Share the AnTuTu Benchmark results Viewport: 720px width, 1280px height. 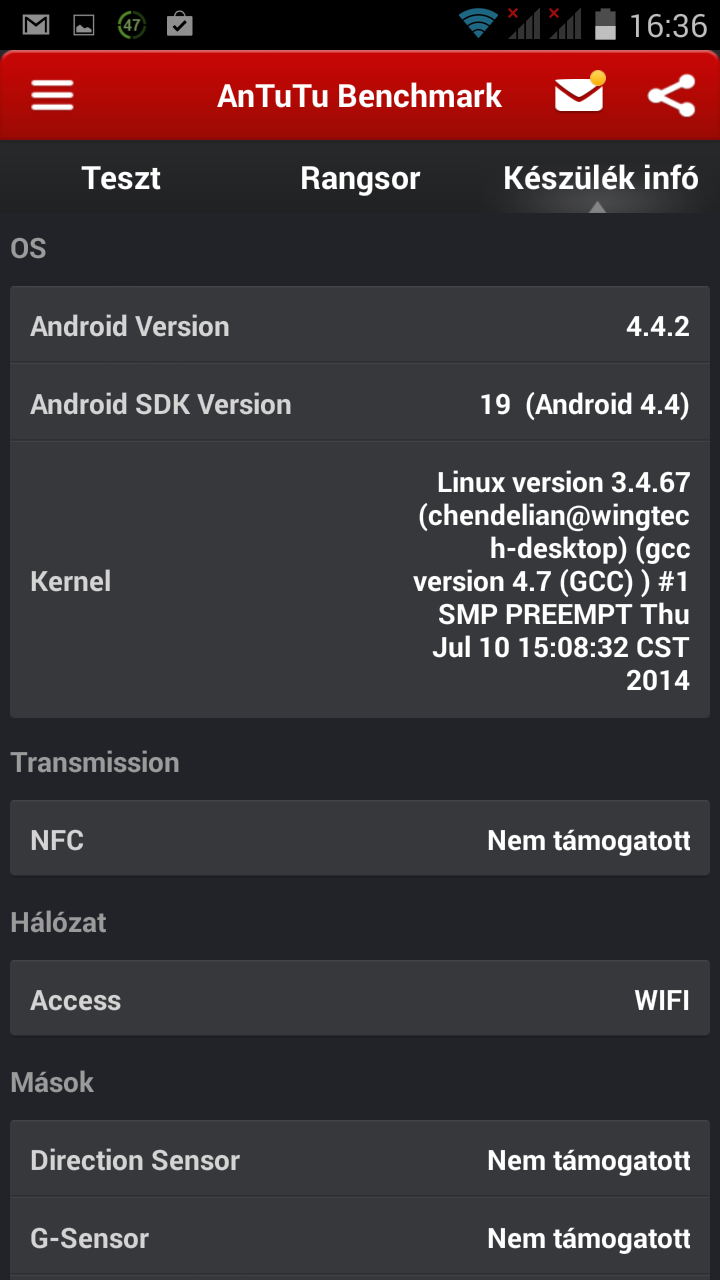click(671, 96)
